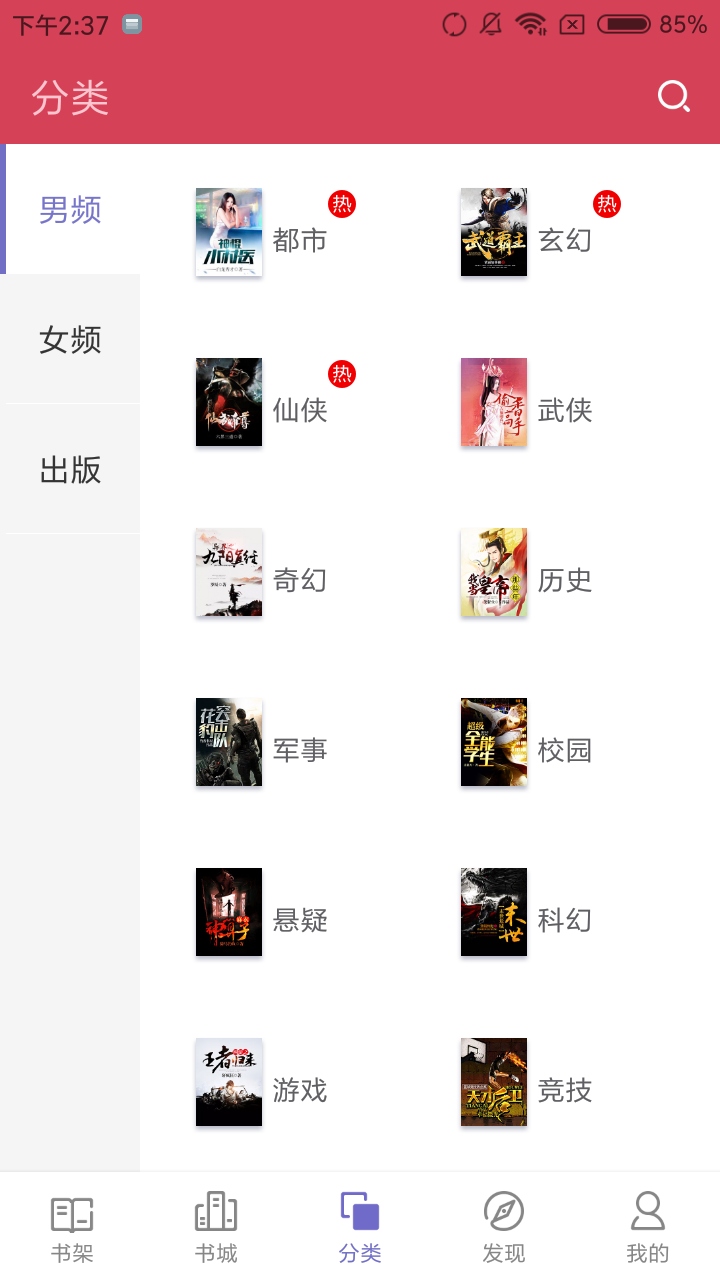Open the 武侠 category
The image size is (720, 1280).
pyautogui.click(x=565, y=411)
